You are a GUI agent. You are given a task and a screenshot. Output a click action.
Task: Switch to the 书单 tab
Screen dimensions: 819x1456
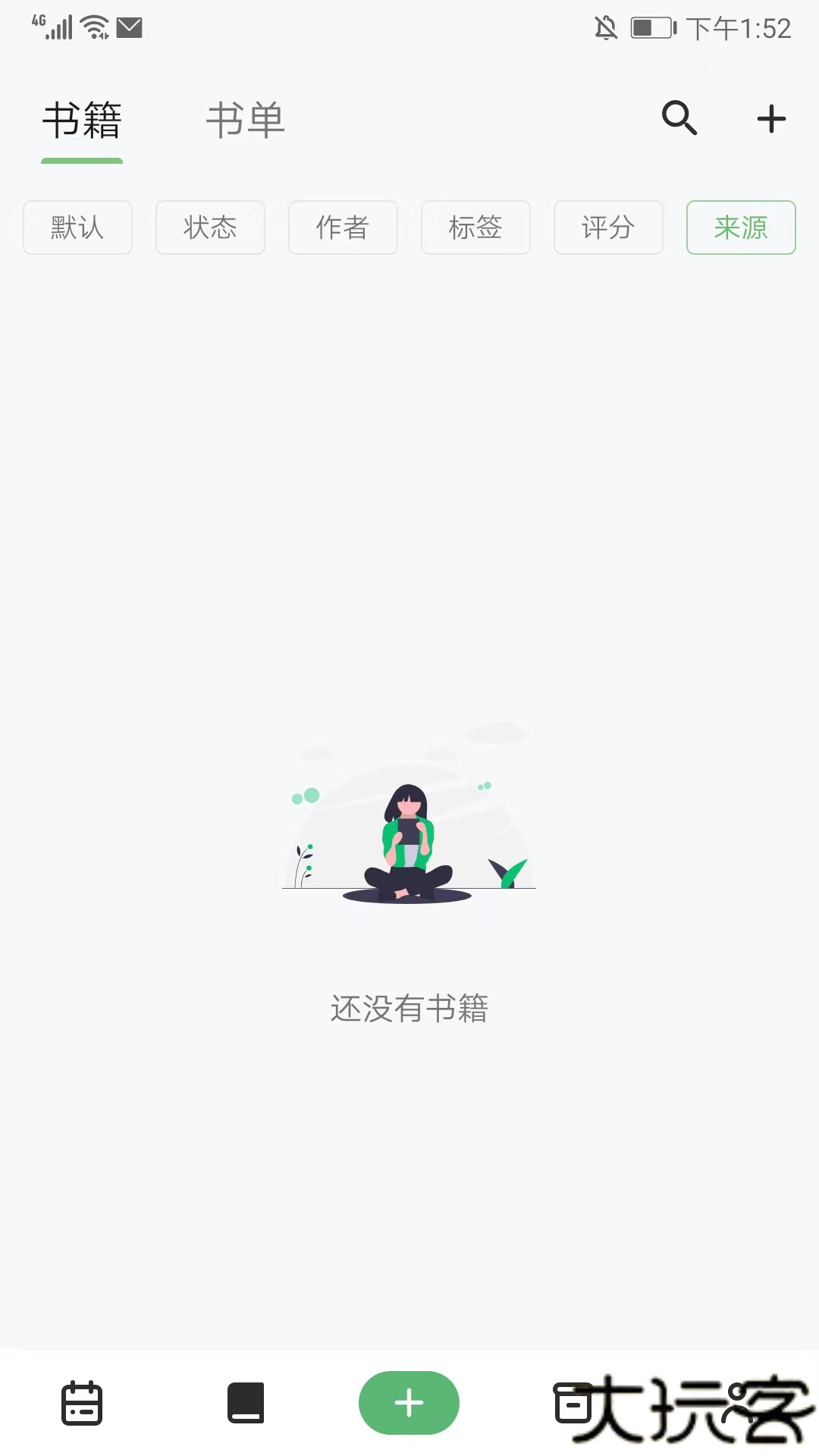245,119
